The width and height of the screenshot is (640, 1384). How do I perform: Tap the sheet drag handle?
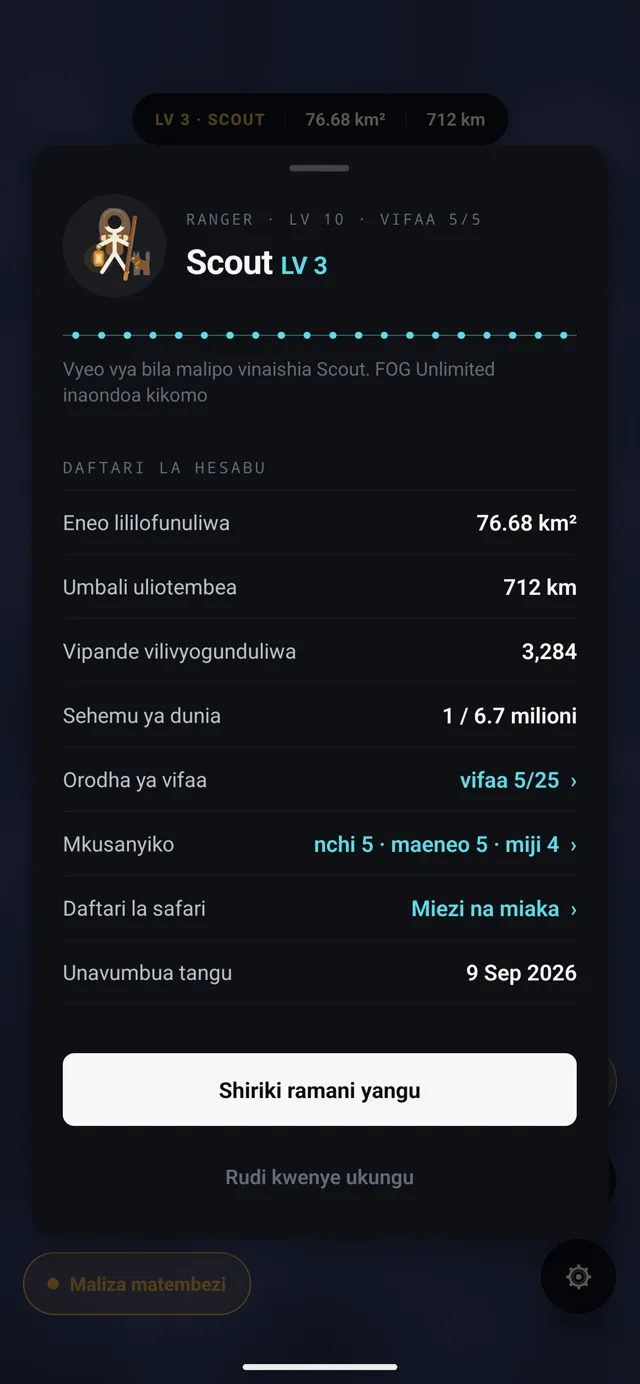click(x=320, y=168)
